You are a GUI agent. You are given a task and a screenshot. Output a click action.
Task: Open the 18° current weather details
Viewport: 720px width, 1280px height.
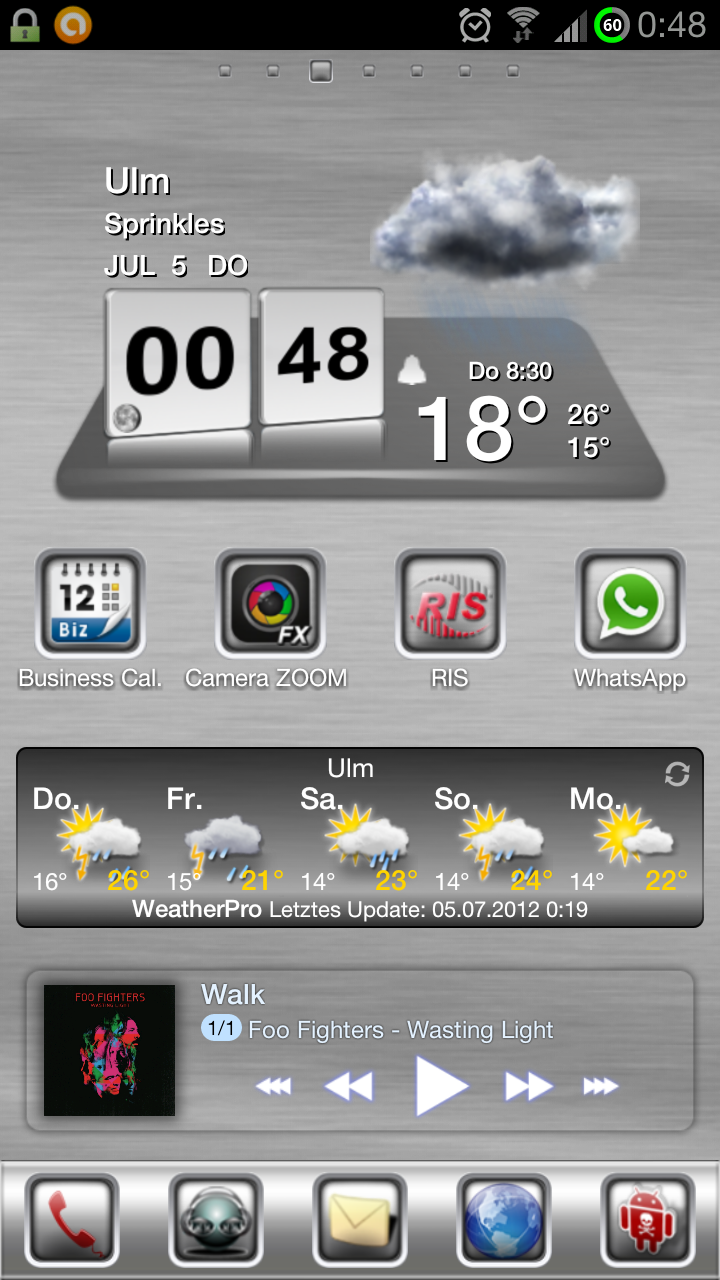click(482, 428)
